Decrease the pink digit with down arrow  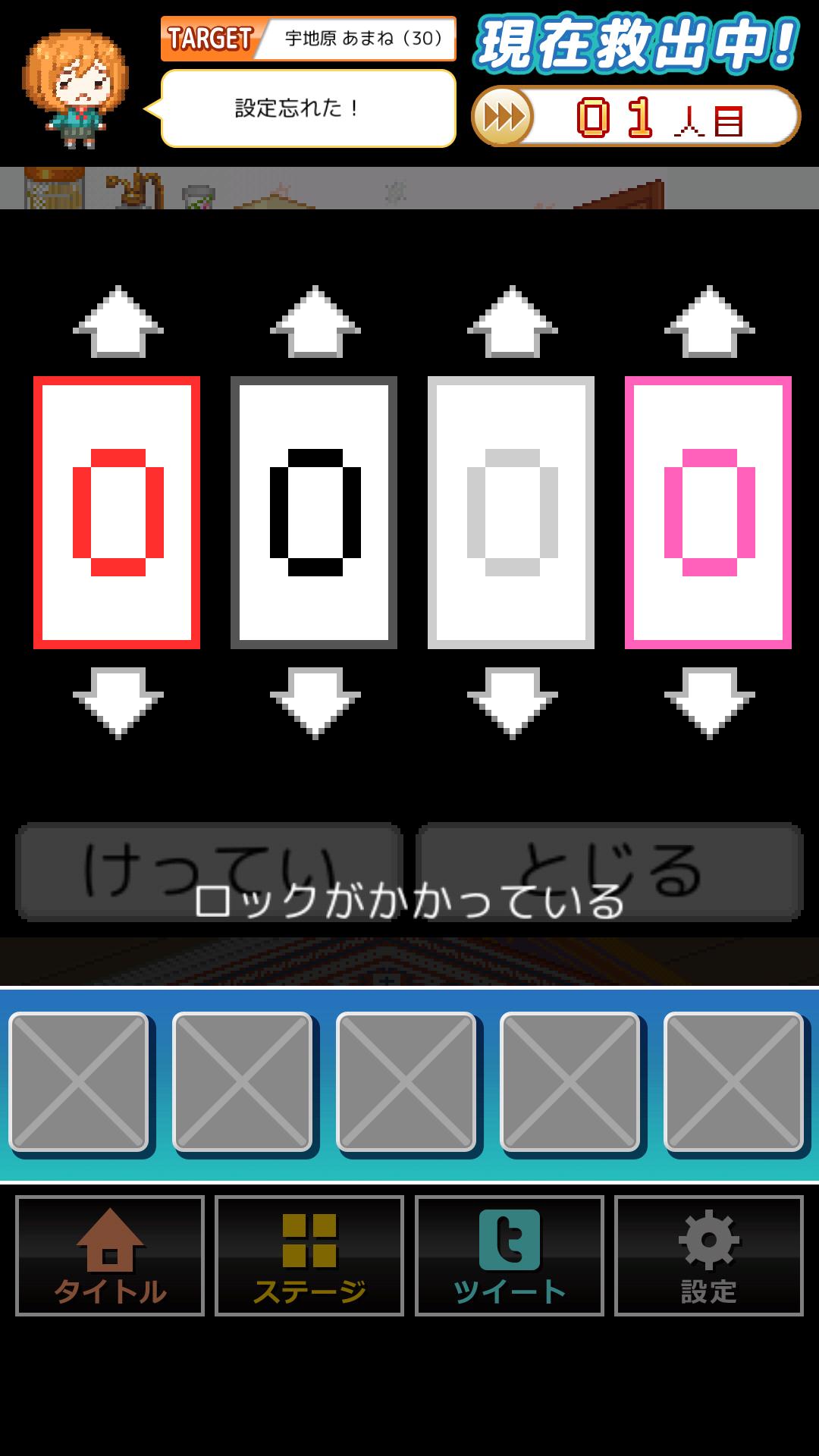(x=709, y=701)
